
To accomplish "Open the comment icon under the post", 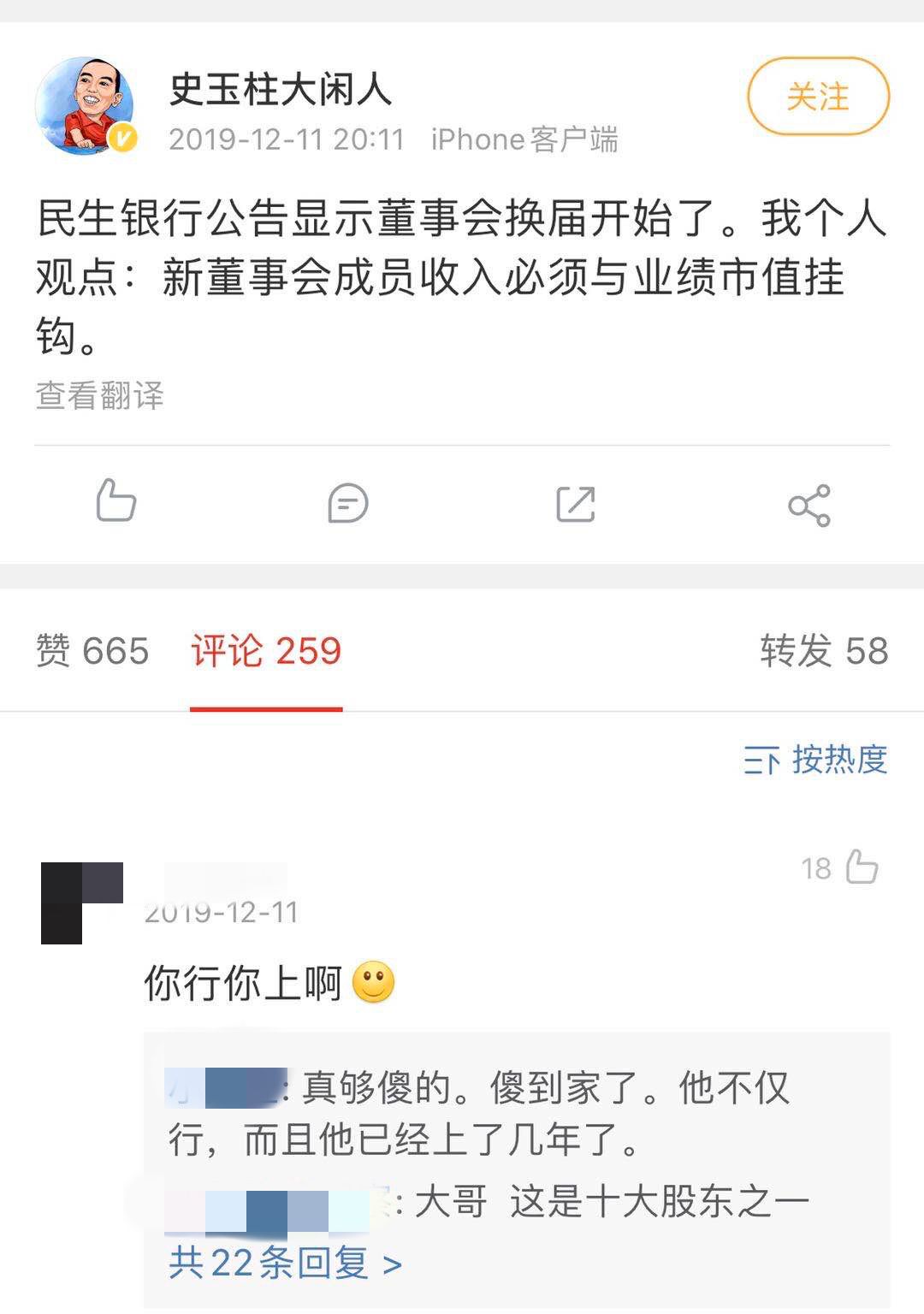I will point(347,503).
